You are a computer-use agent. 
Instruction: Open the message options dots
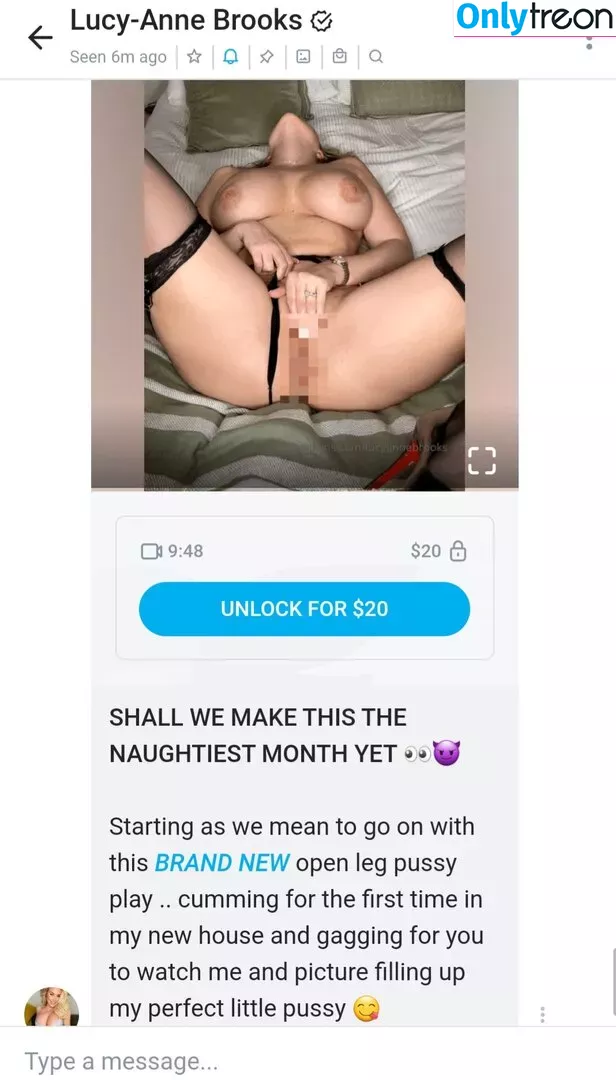click(x=542, y=1014)
